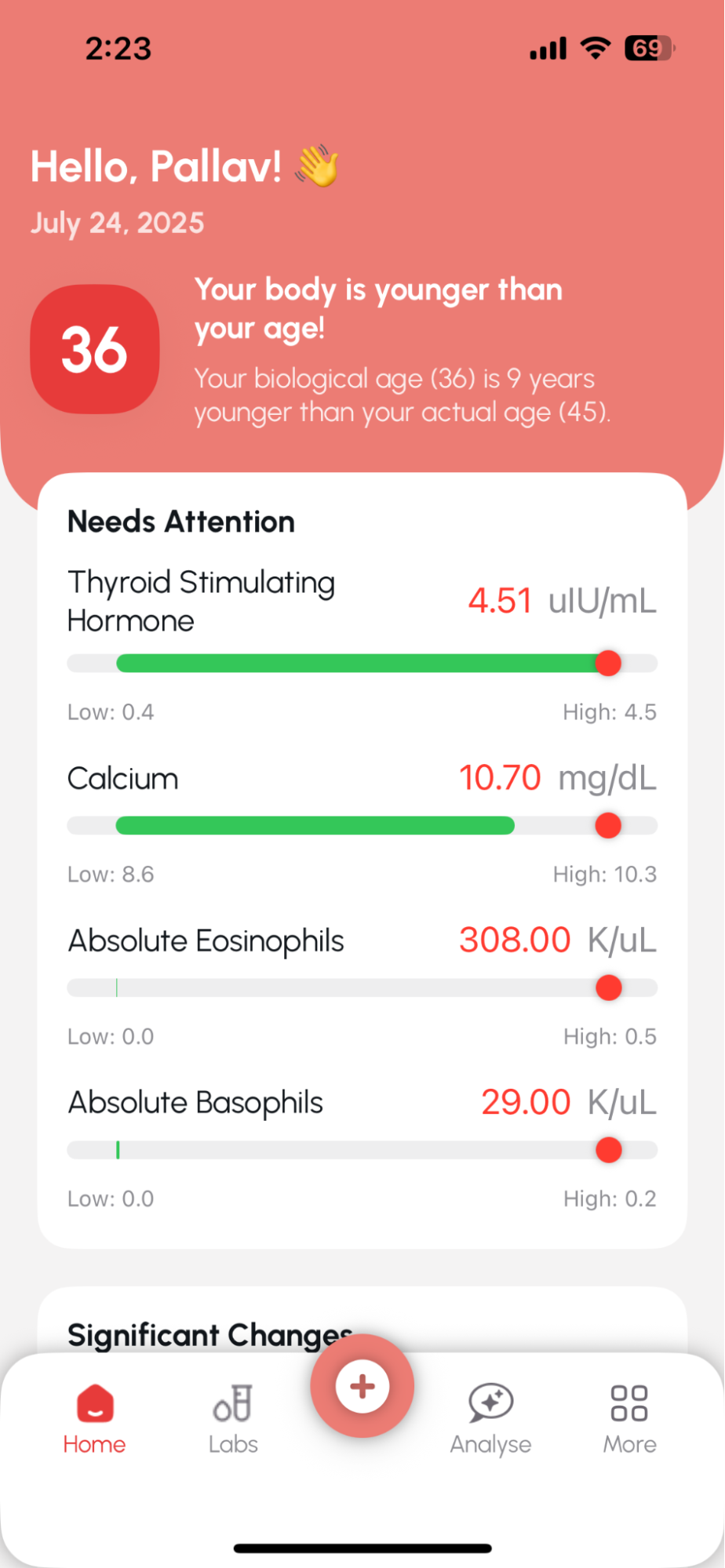Open the Labs tab
The width and height of the screenshot is (725, 1568).
point(233,1417)
